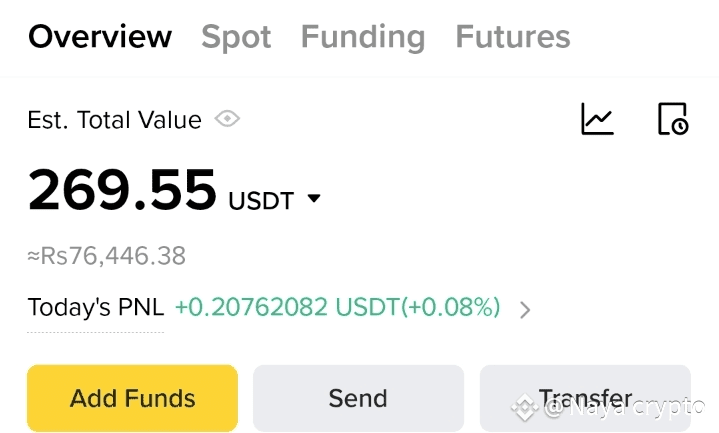Tap the Transfer button
The height and width of the screenshot is (433, 719).
[x=585, y=398]
